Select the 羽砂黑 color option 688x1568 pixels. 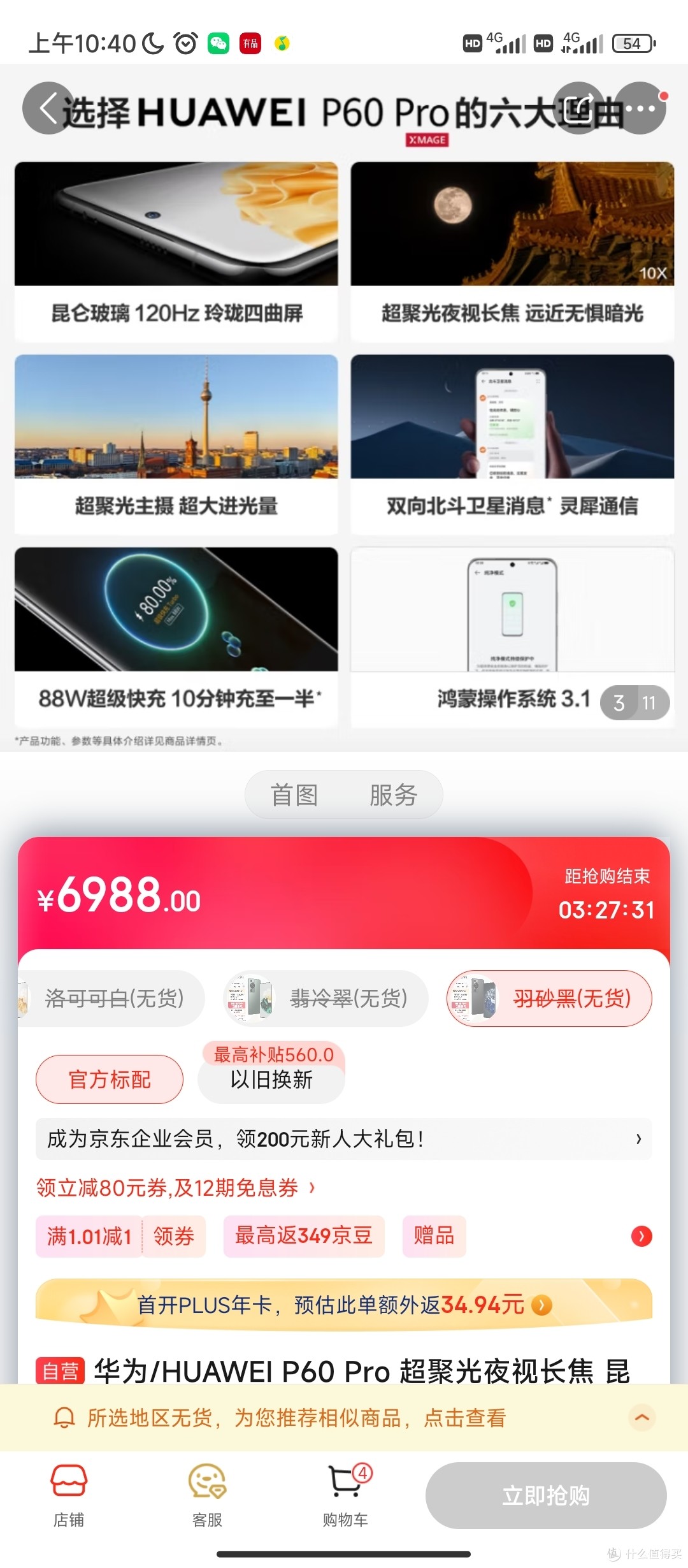[549, 998]
